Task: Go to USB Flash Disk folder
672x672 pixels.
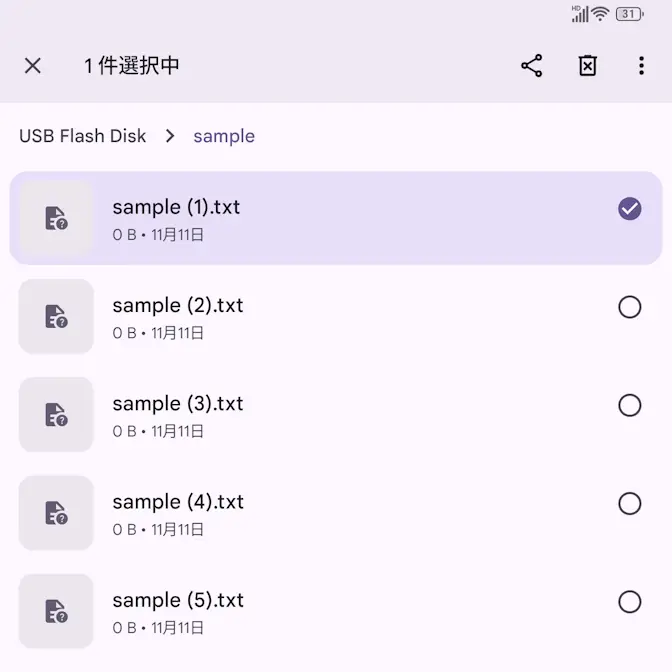Action: point(83,136)
